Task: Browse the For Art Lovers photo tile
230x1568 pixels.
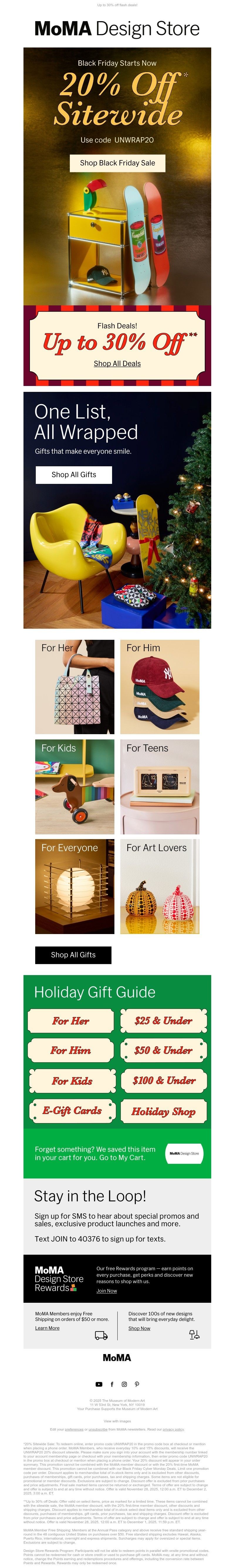Action: (x=160, y=886)
